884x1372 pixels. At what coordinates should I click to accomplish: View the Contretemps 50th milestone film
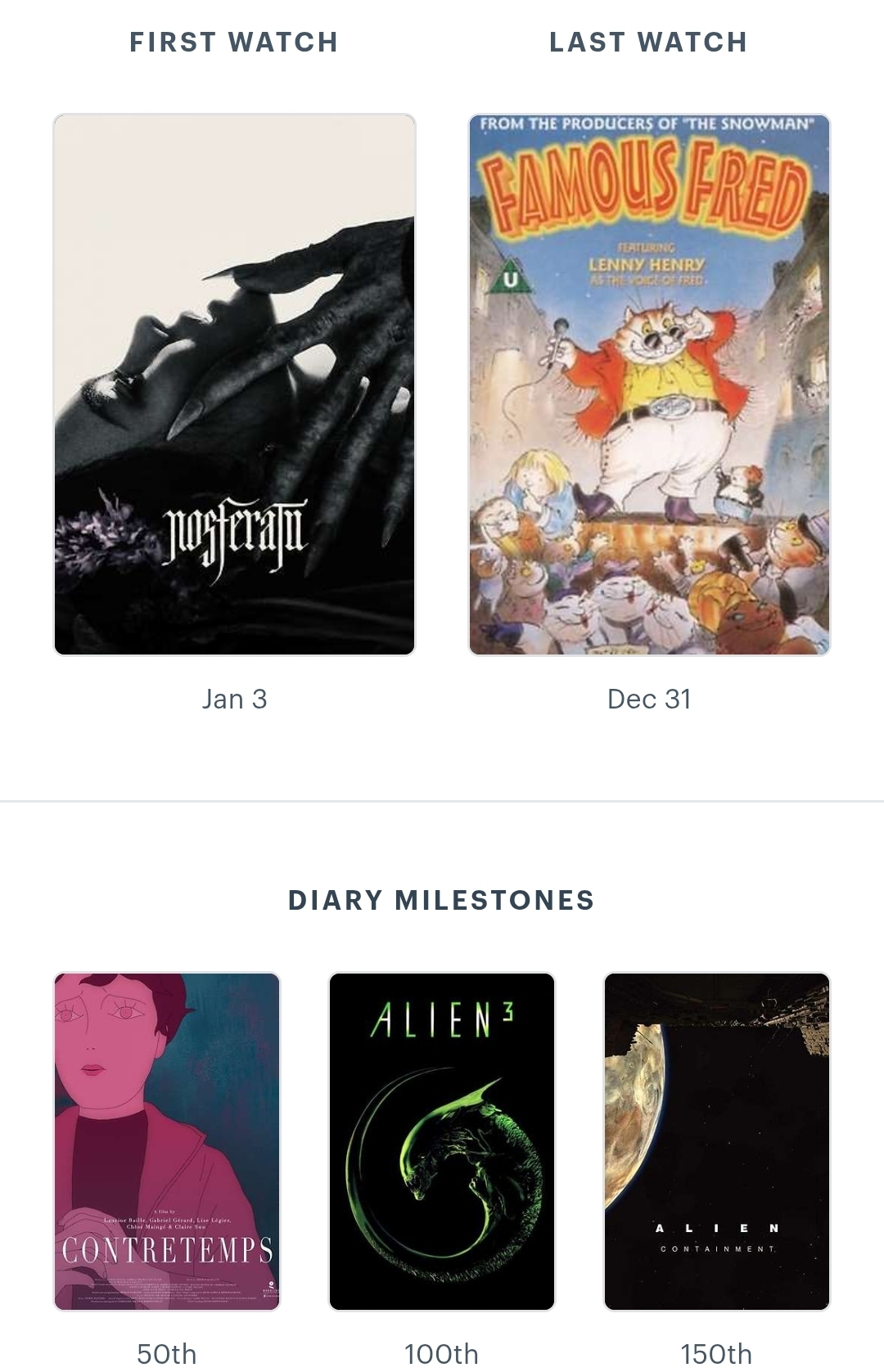click(x=167, y=1141)
